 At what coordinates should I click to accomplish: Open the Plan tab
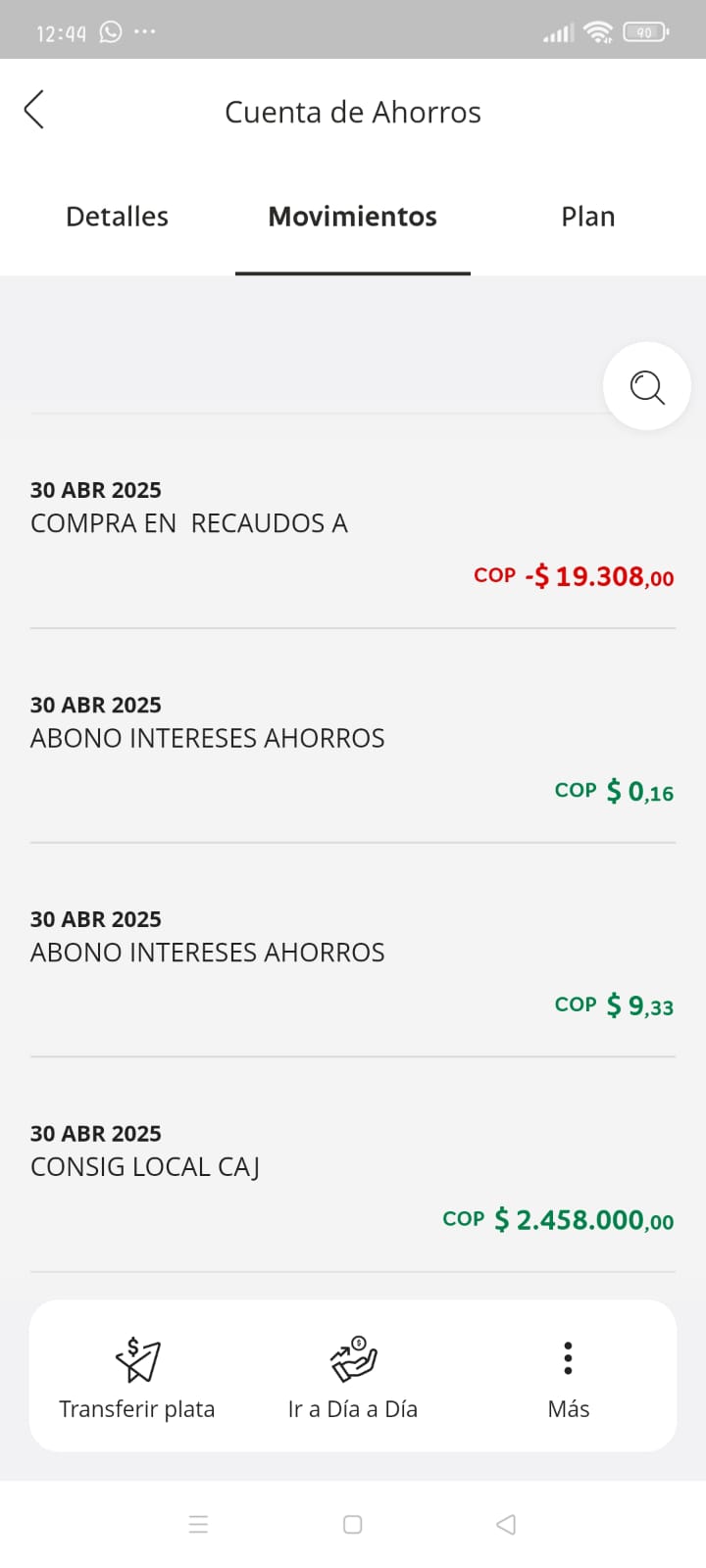(x=587, y=217)
